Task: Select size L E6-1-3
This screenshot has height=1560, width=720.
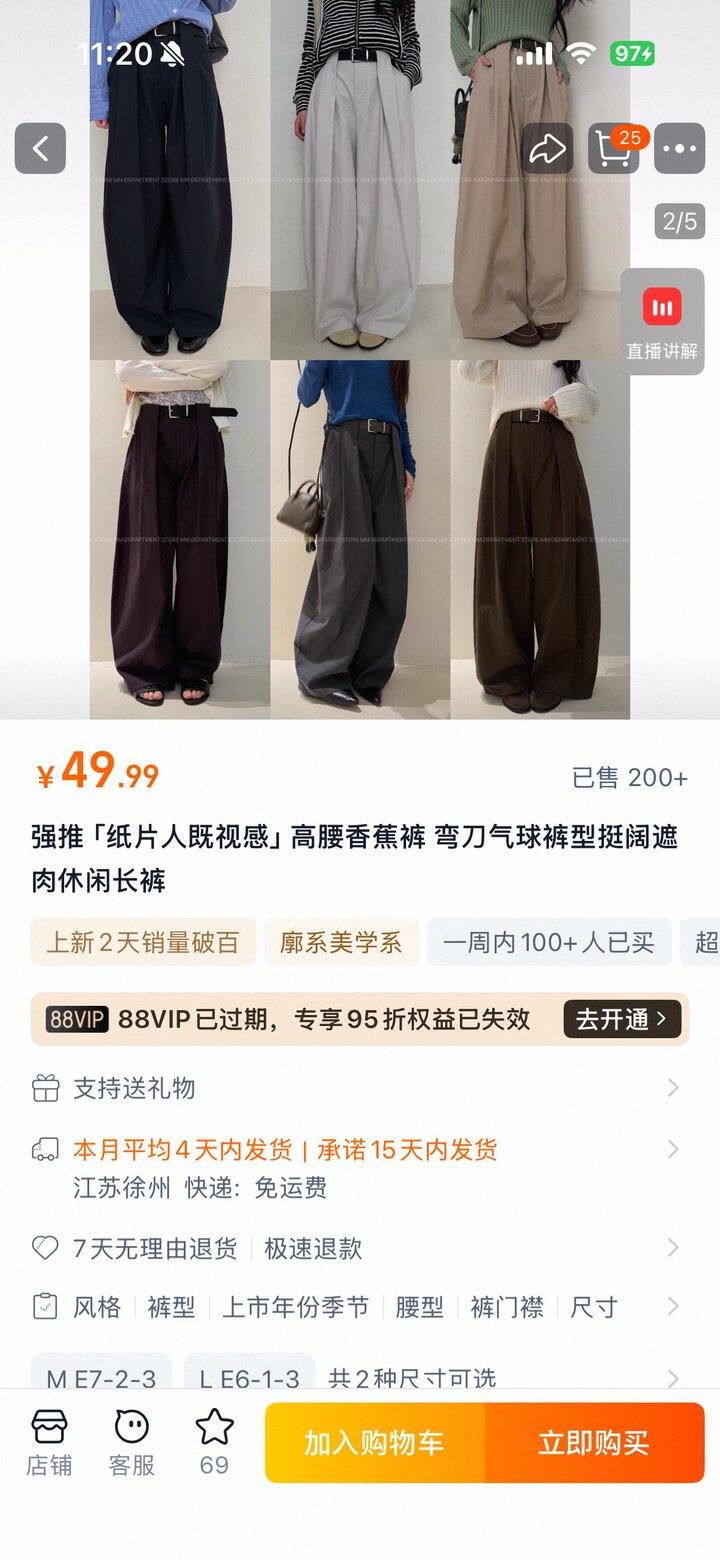Action: pyautogui.click(x=250, y=1376)
